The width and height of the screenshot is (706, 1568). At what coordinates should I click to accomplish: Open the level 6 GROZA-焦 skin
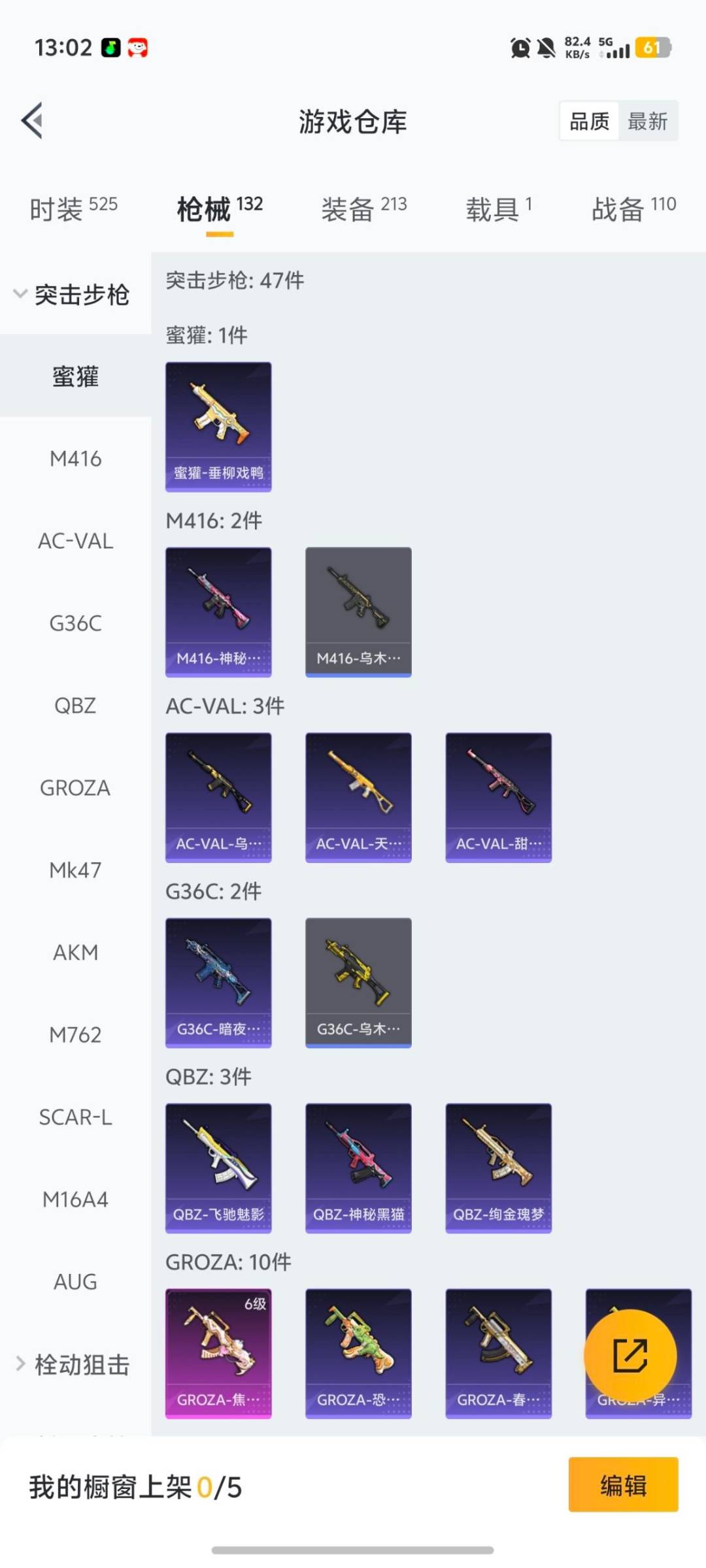[218, 1352]
